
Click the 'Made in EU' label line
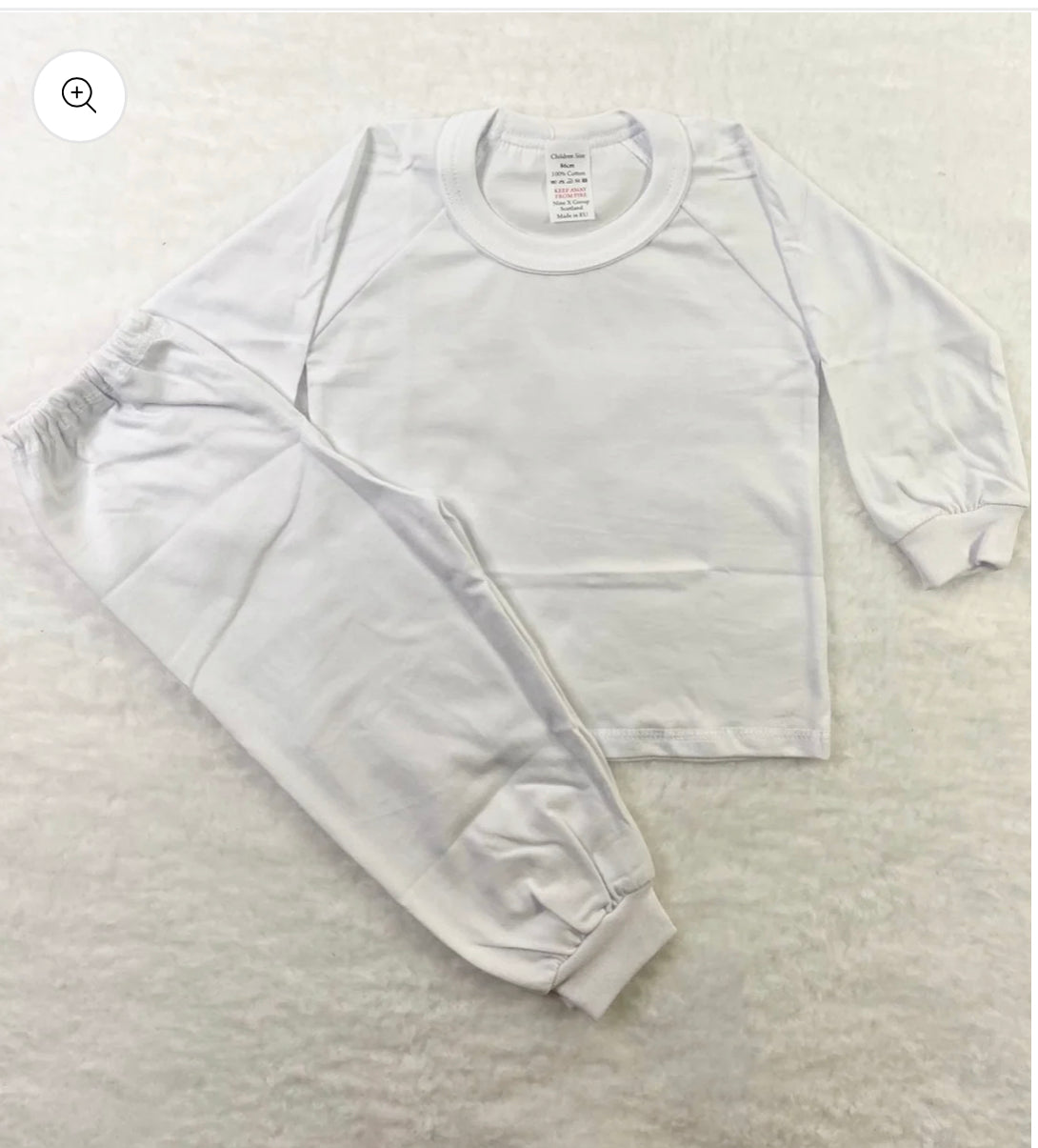point(571,215)
